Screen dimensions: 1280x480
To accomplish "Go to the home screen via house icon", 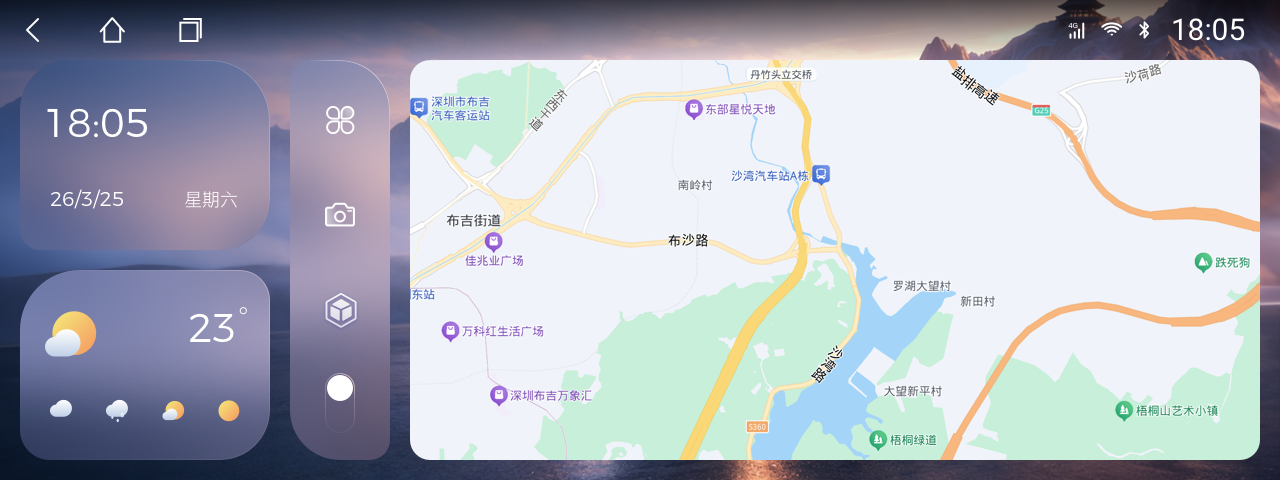I will click(x=112, y=30).
